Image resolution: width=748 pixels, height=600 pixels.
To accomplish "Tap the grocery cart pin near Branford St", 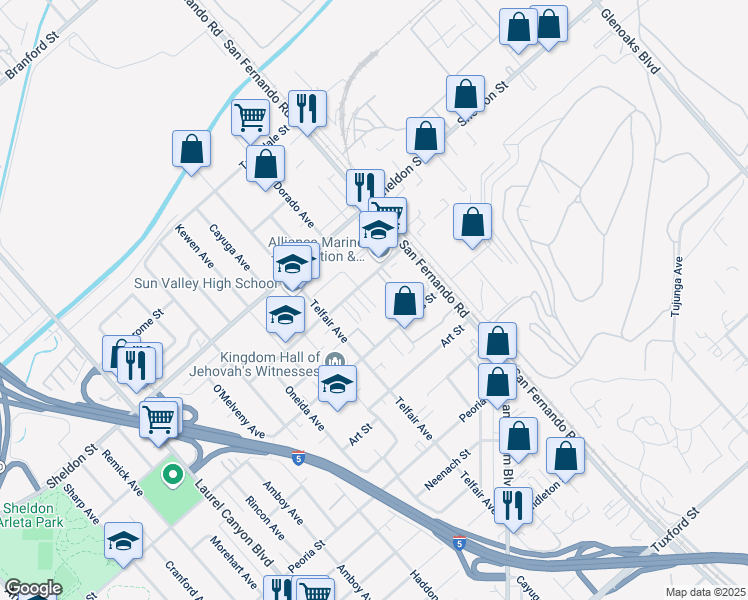I will [250, 118].
